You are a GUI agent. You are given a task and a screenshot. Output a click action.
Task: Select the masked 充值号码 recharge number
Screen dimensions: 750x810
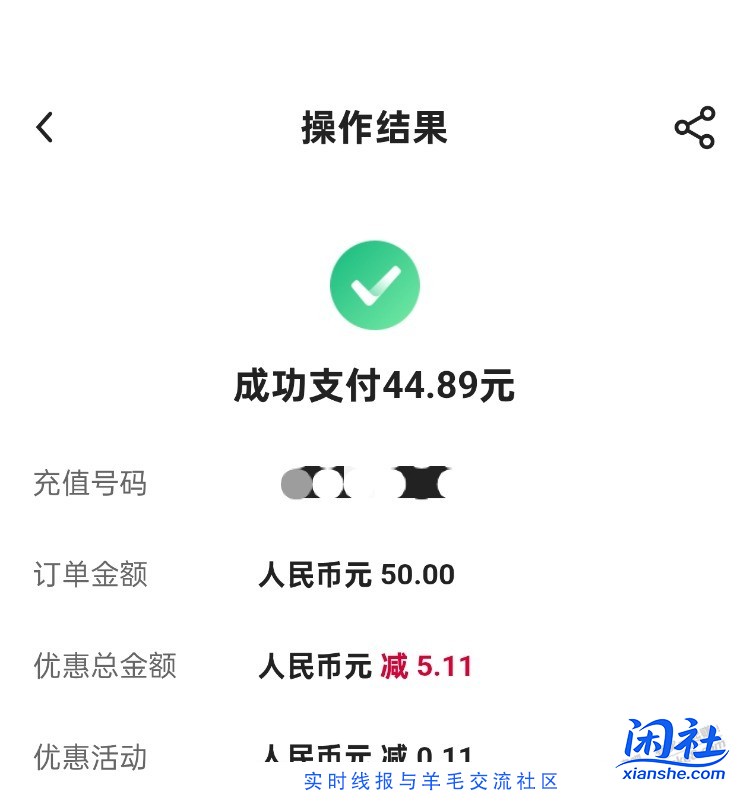[360, 483]
